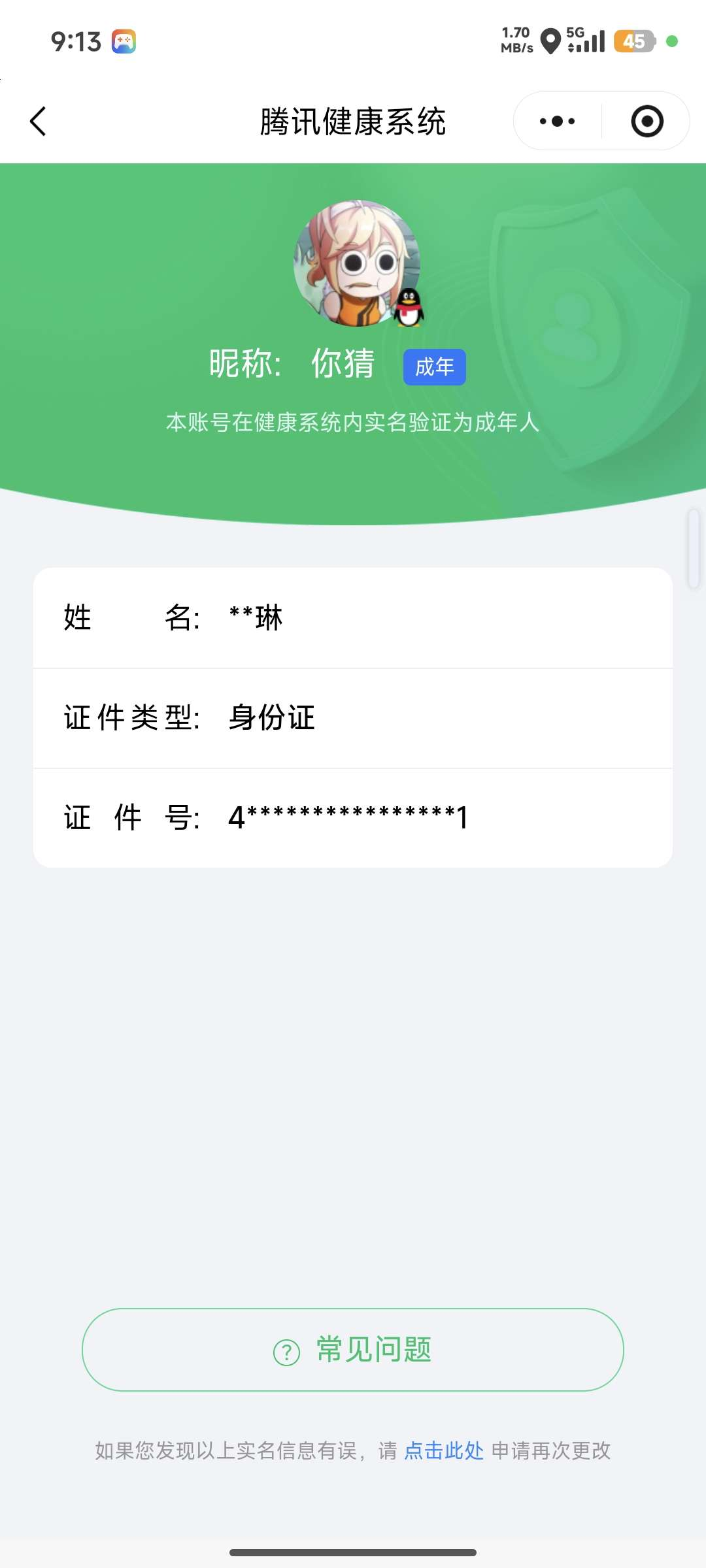This screenshot has height=1568, width=706.
Task: Tap the circular capsule button top right
Action: pyautogui.click(x=647, y=122)
